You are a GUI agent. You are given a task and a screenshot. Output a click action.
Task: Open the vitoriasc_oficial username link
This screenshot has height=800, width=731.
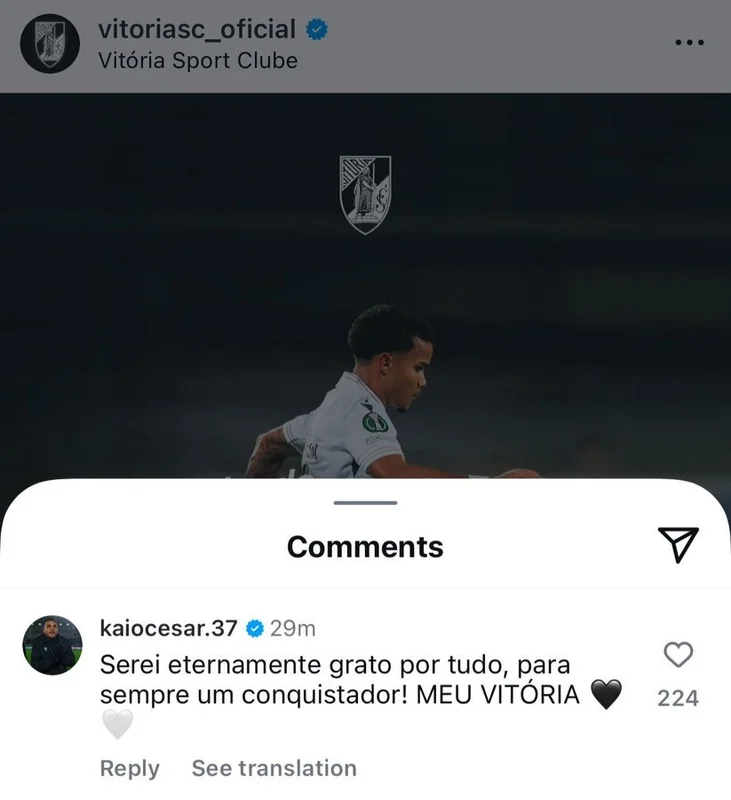click(196, 30)
